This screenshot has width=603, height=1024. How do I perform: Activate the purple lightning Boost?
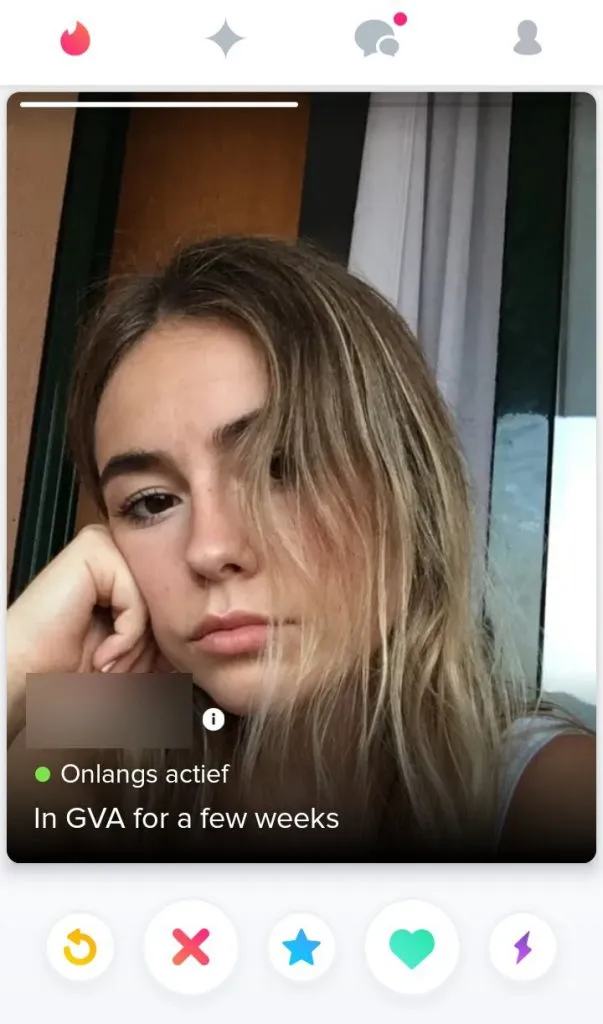[522, 946]
